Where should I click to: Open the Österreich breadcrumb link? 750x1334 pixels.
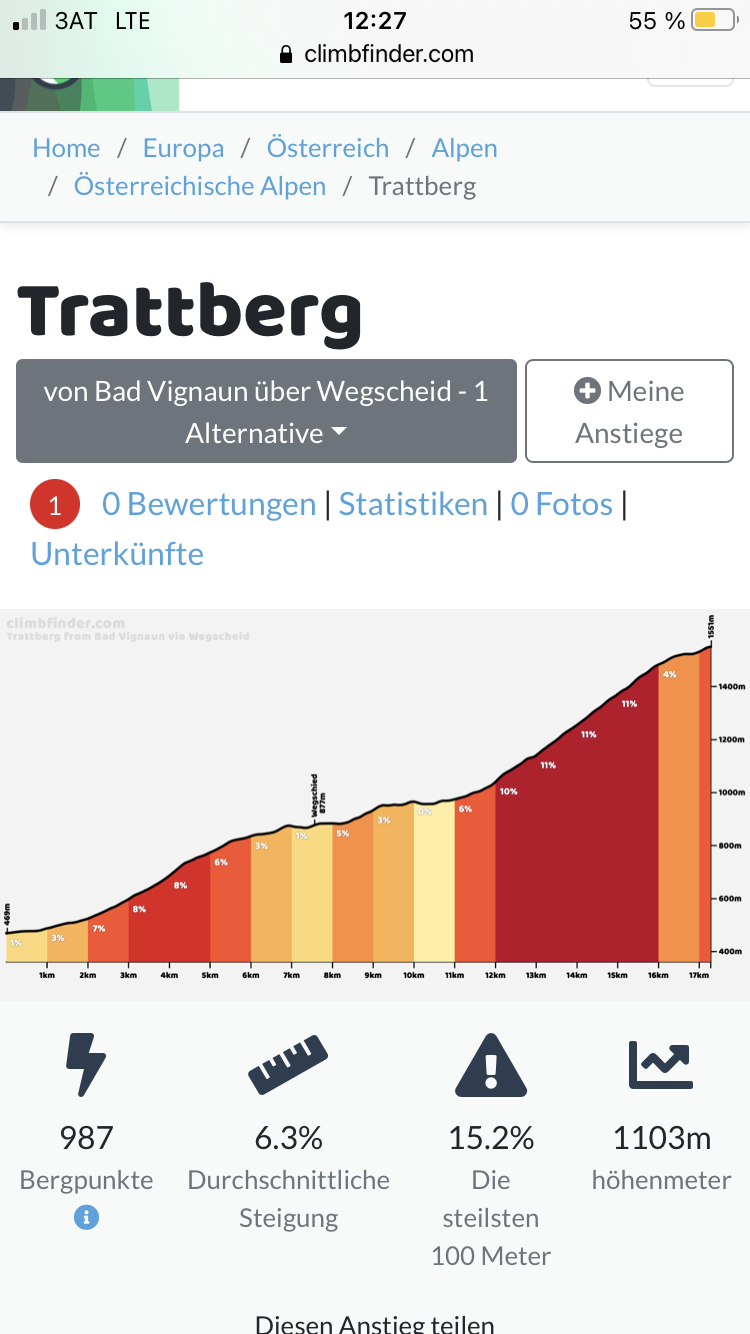(328, 148)
